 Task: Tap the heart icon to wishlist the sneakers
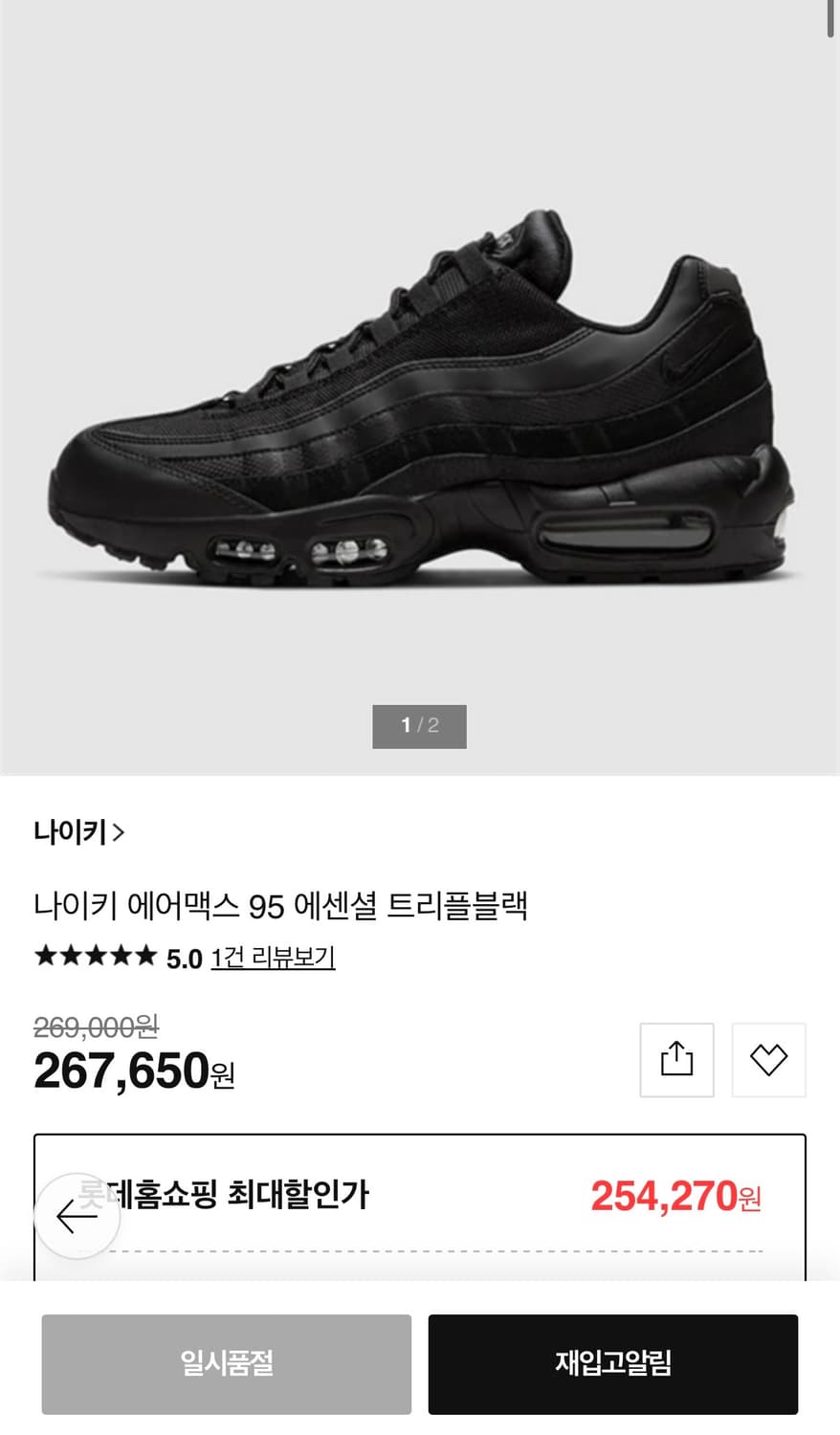coord(769,1060)
